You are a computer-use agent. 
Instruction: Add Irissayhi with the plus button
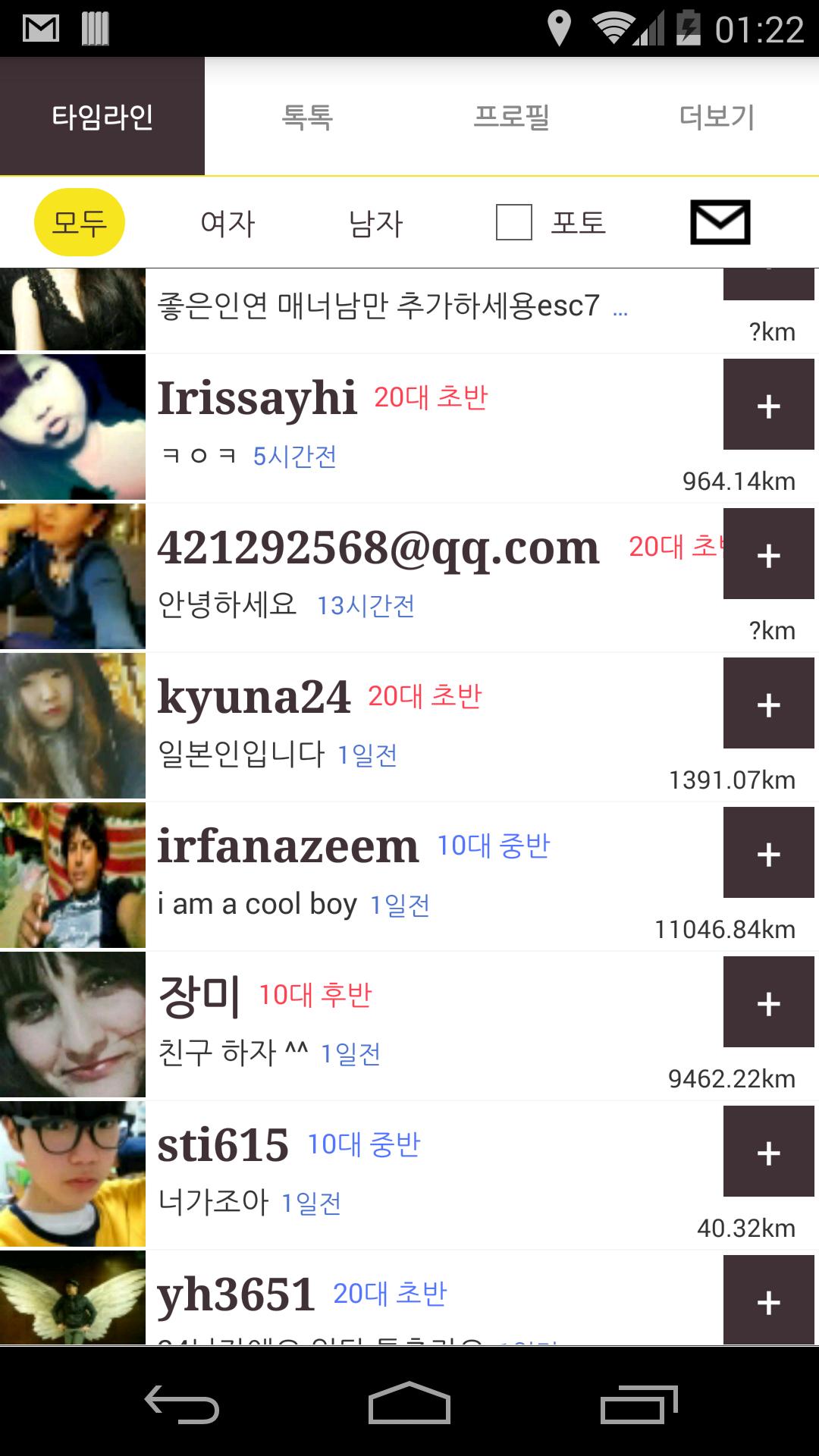pyautogui.click(x=768, y=405)
